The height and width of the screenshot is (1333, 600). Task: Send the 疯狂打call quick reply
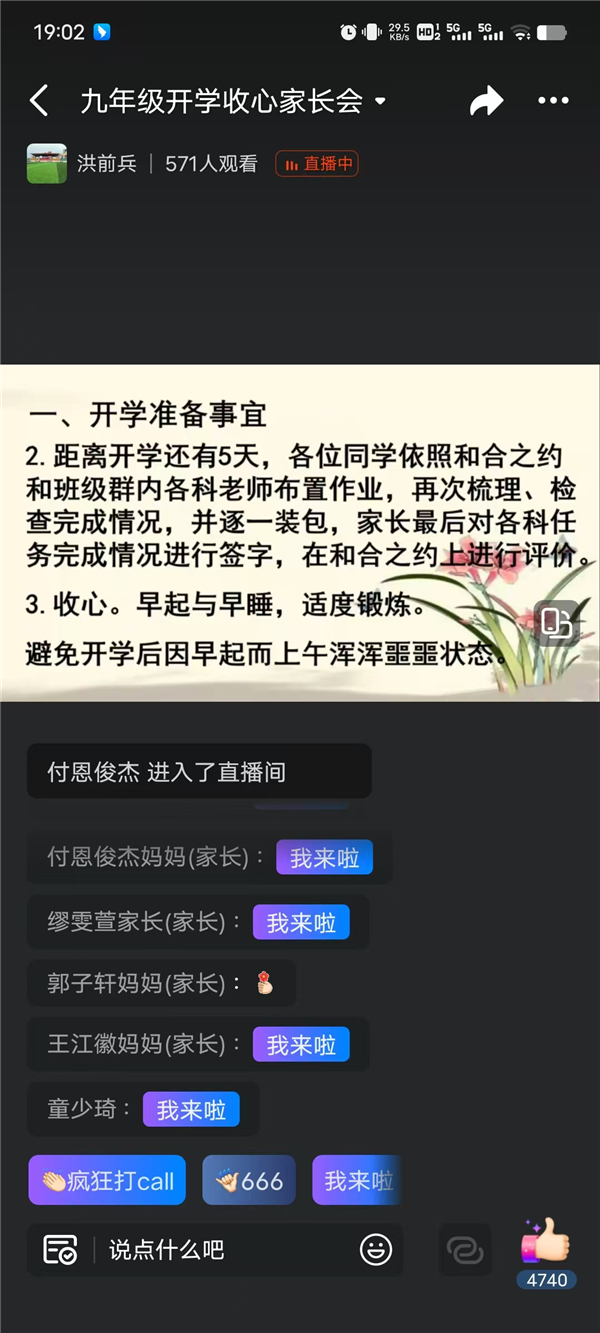107,1181
